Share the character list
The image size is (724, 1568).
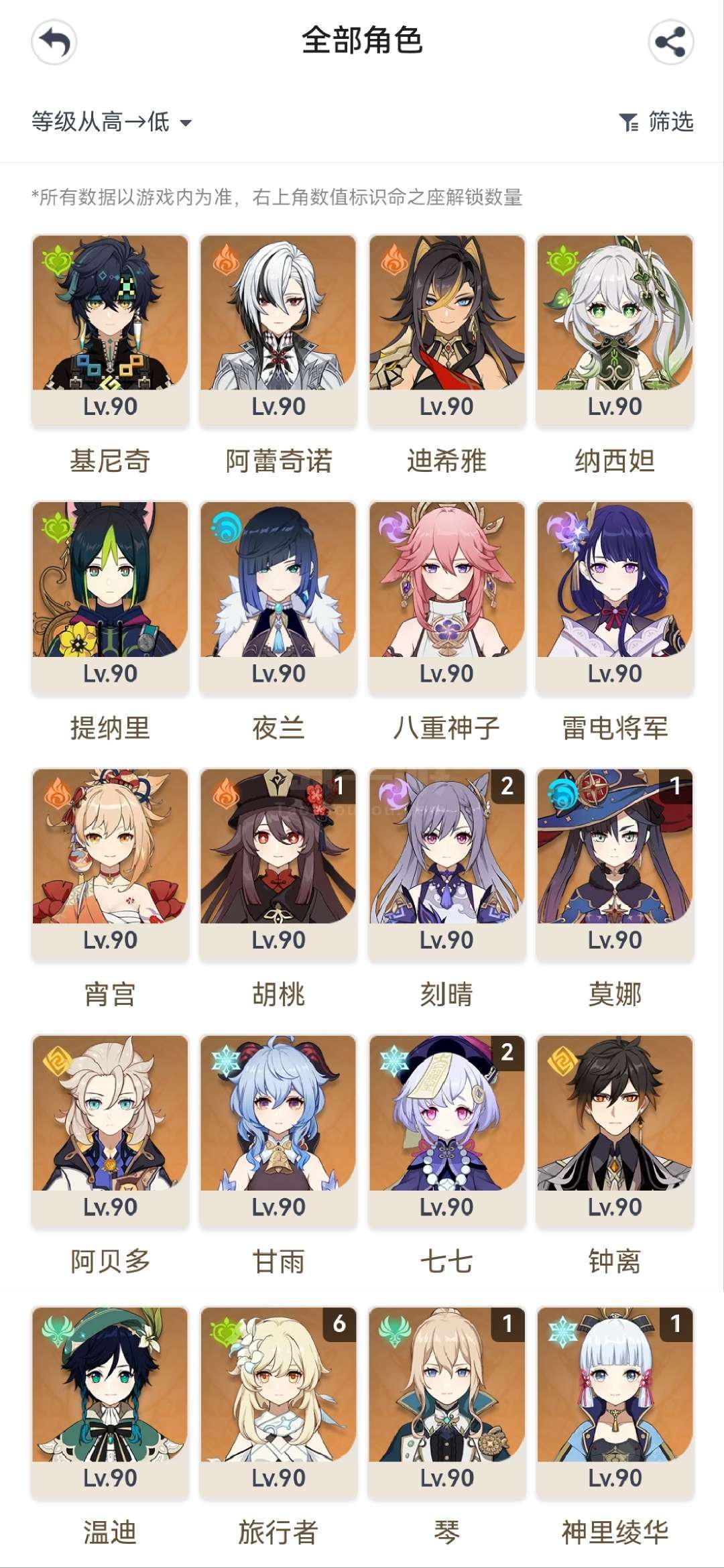coord(670,42)
